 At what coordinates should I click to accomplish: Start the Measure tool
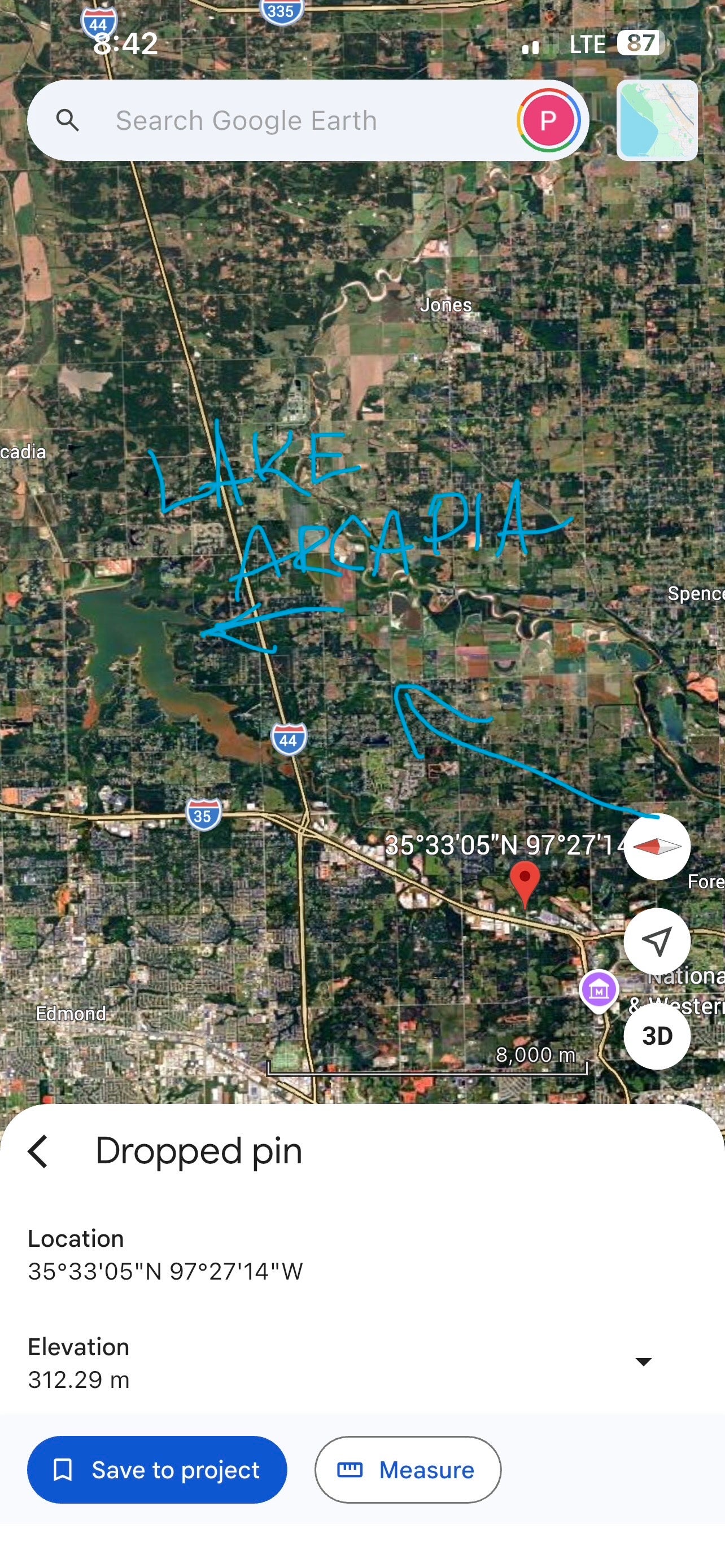[407, 1469]
